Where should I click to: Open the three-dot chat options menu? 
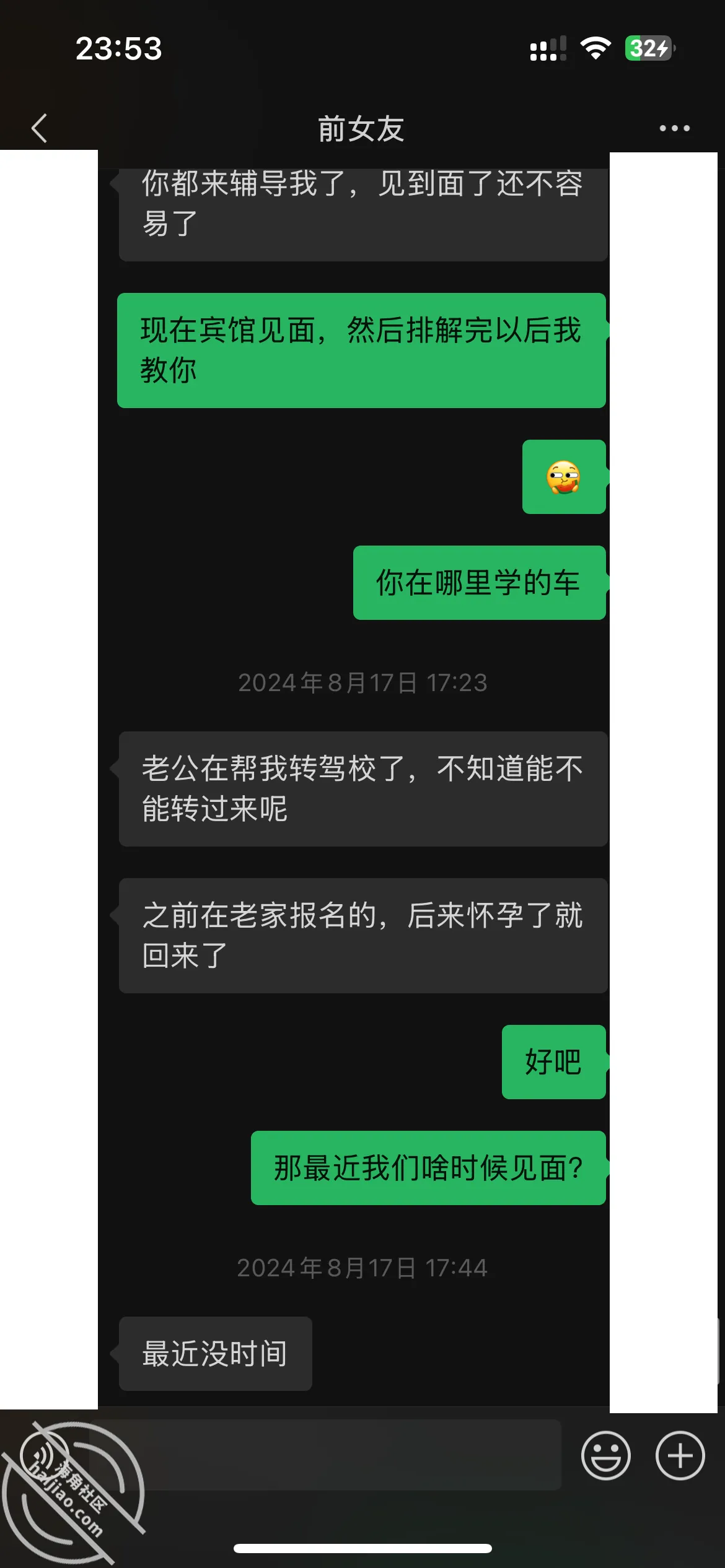[x=674, y=128]
